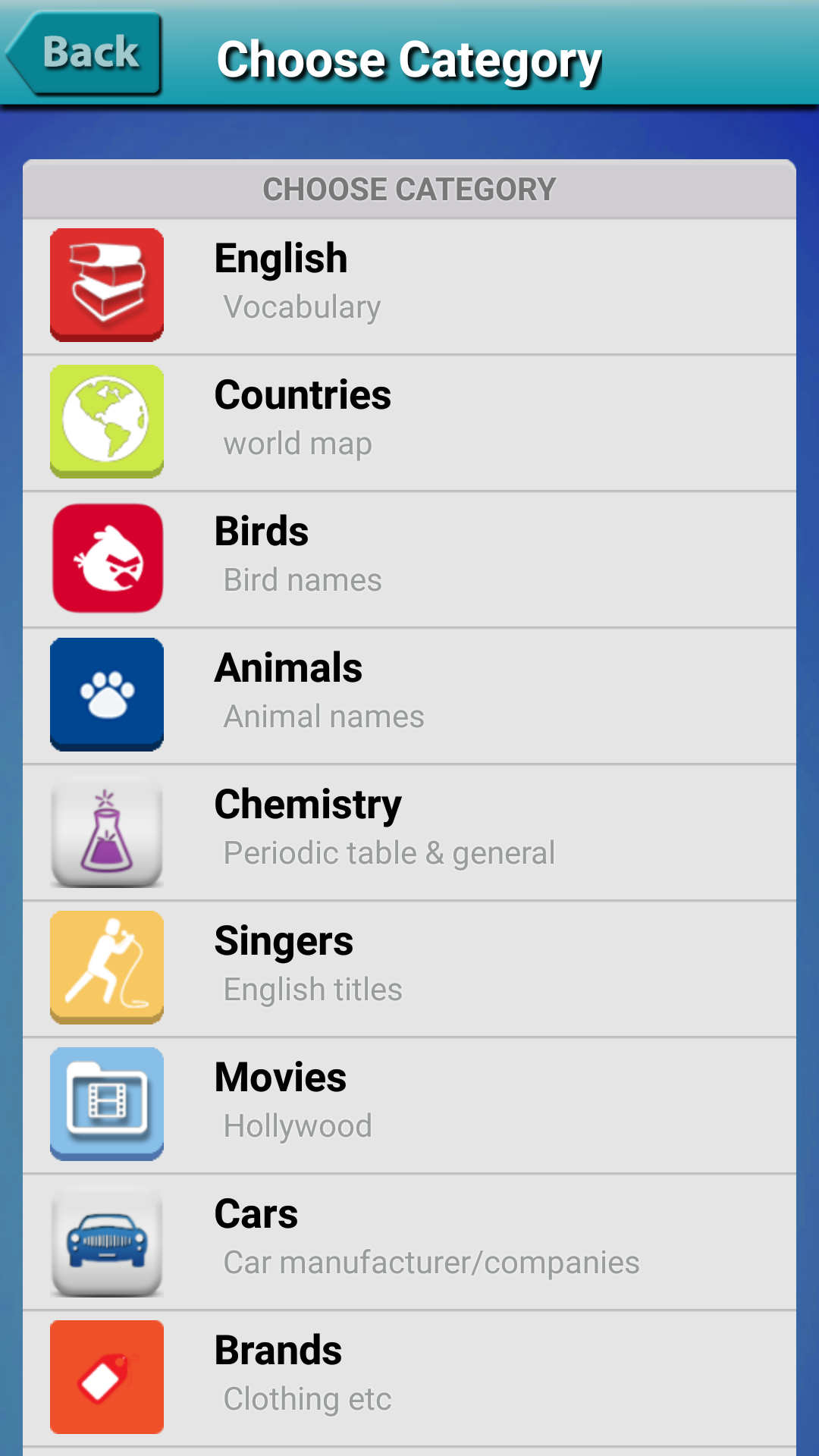
Task: Go back using the Back button
Action: (x=85, y=53)
